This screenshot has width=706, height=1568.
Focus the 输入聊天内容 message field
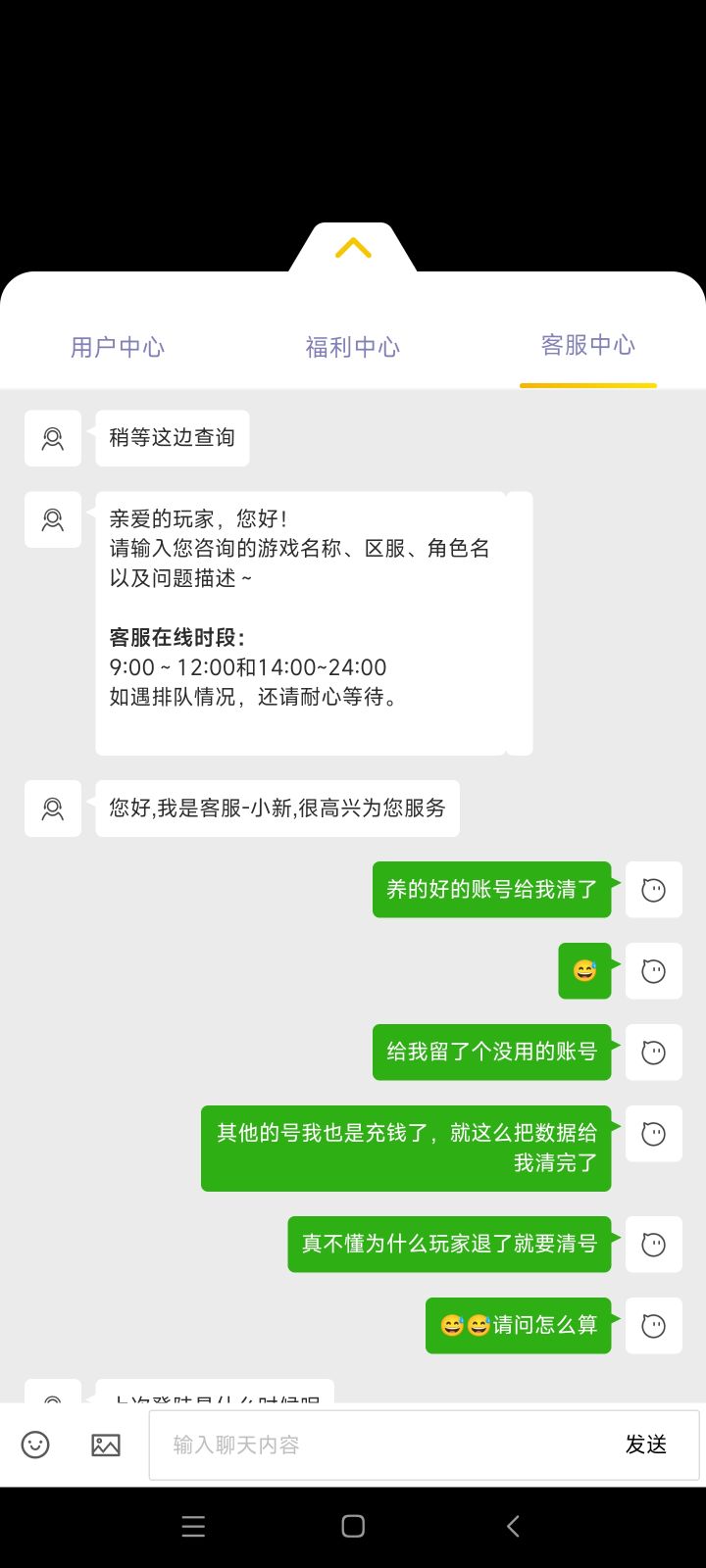coord(382,1445)
